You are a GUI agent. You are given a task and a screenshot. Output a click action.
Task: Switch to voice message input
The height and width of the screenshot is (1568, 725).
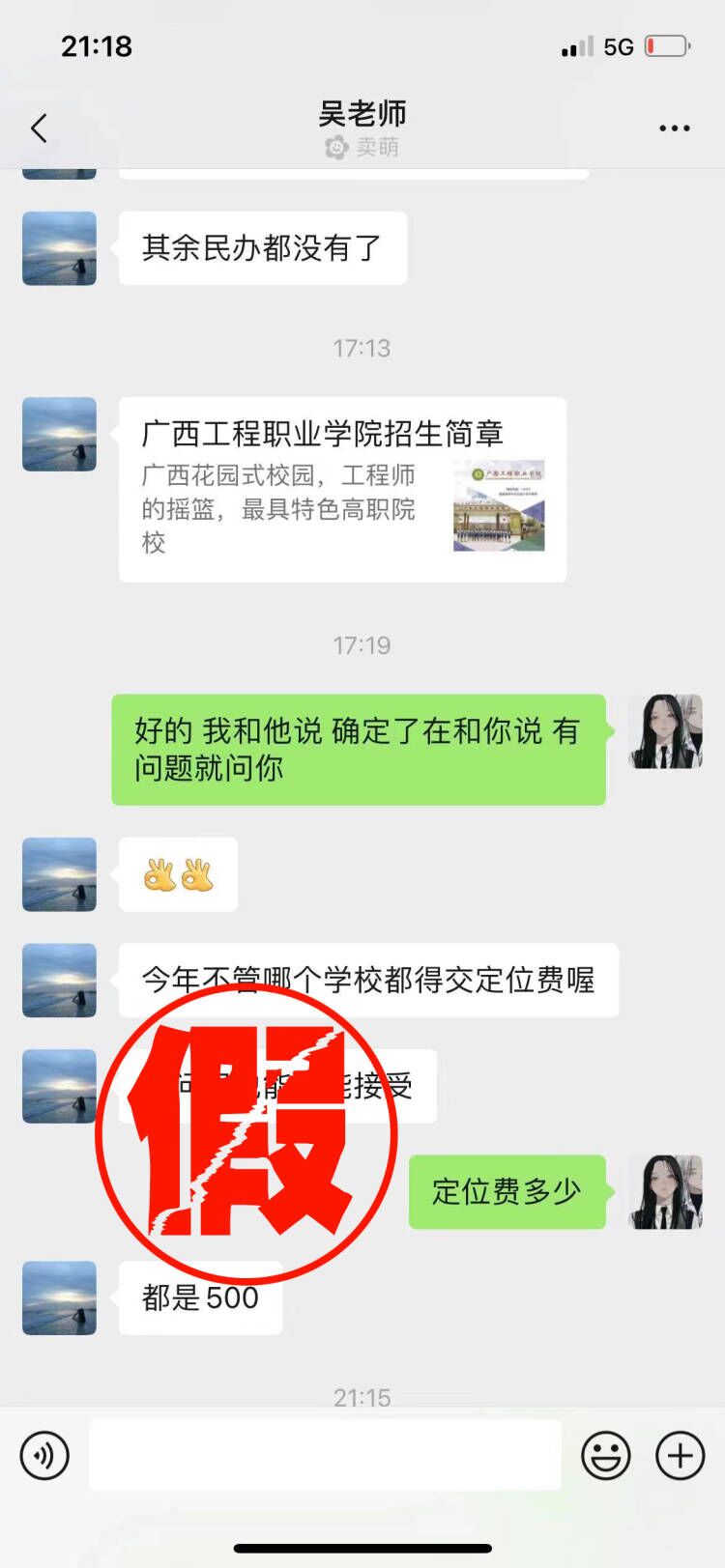(x=44, y=1455)
